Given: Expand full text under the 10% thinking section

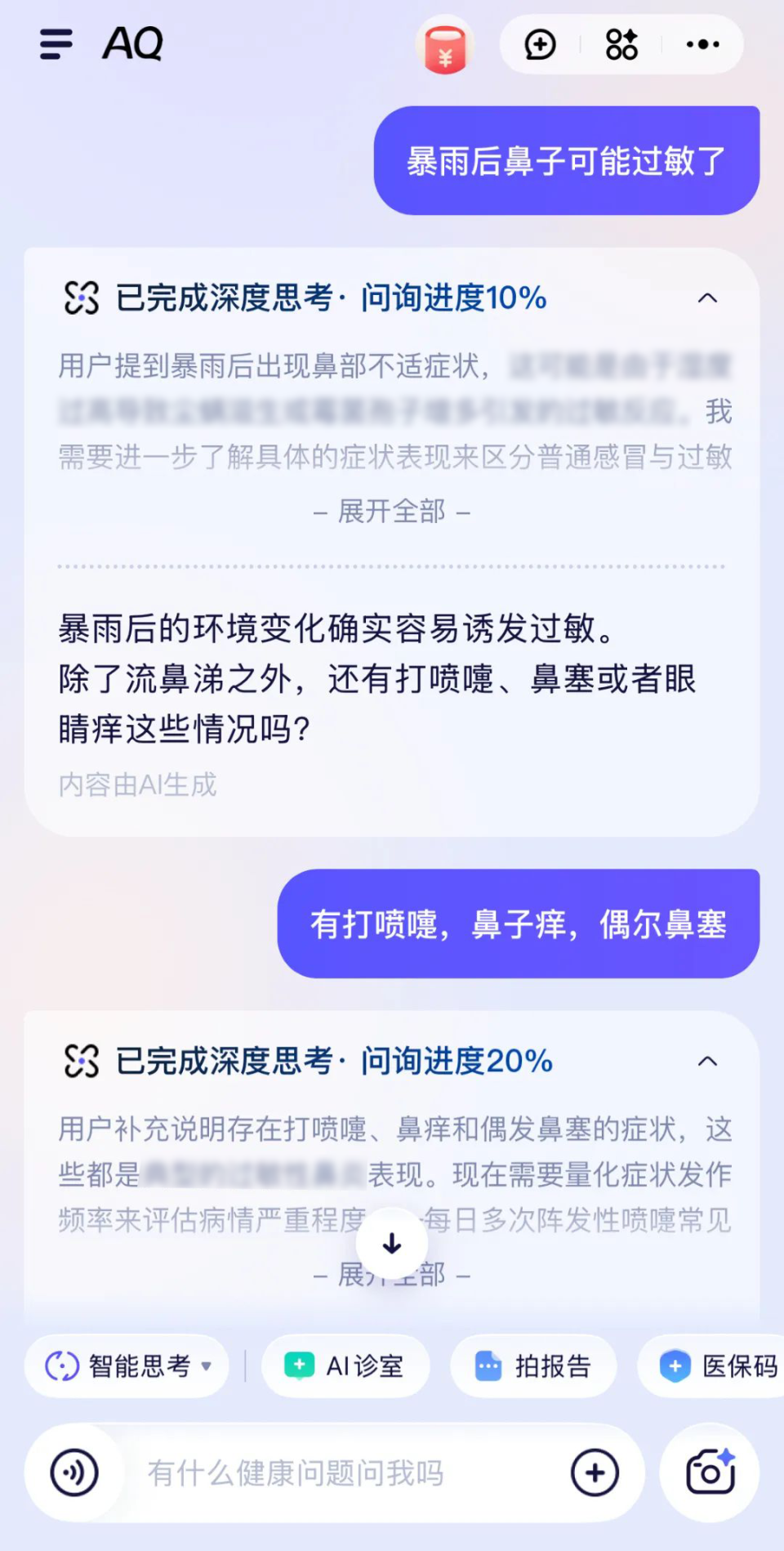Looking at the screenshot, I should 392,512.
